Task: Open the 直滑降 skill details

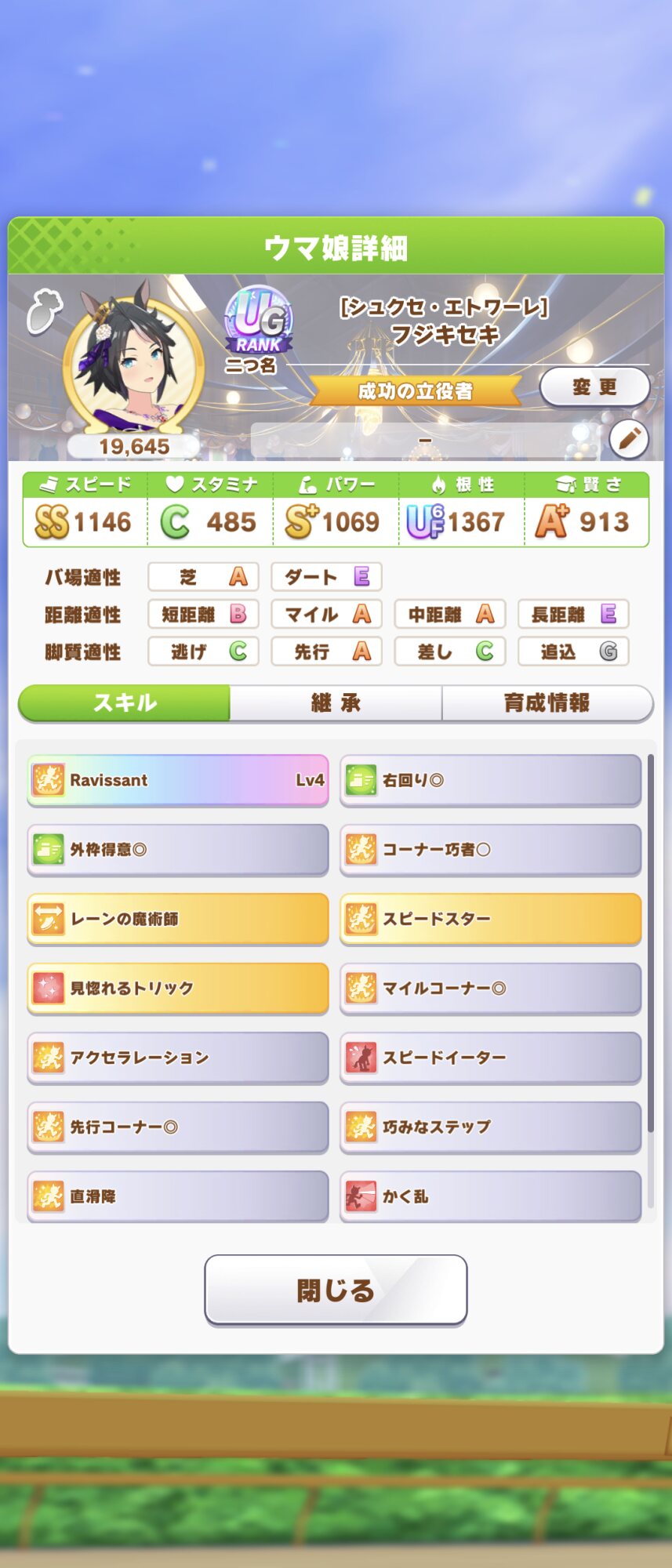Action: [x=178, y=1196]
